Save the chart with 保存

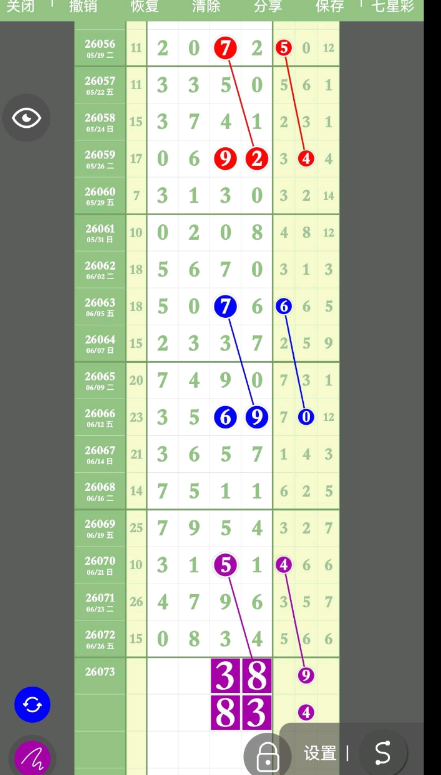pos(330,6)
